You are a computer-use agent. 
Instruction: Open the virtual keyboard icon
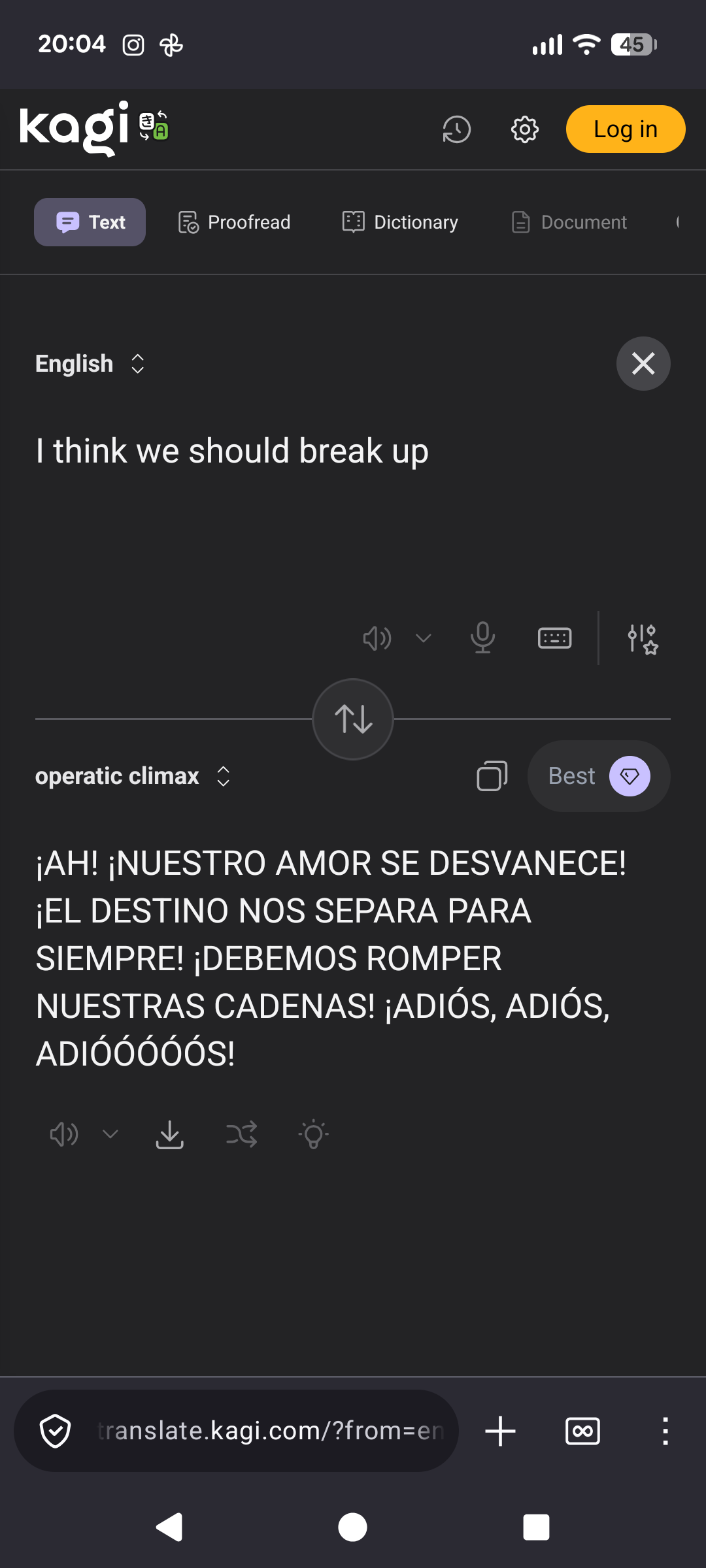click(x=554, y=638)
